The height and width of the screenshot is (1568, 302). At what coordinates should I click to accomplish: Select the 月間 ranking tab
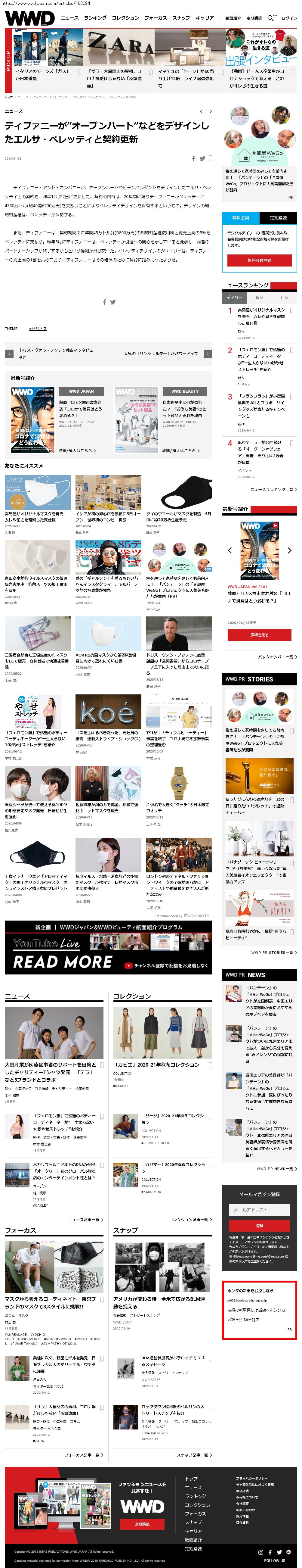(284, 298)
